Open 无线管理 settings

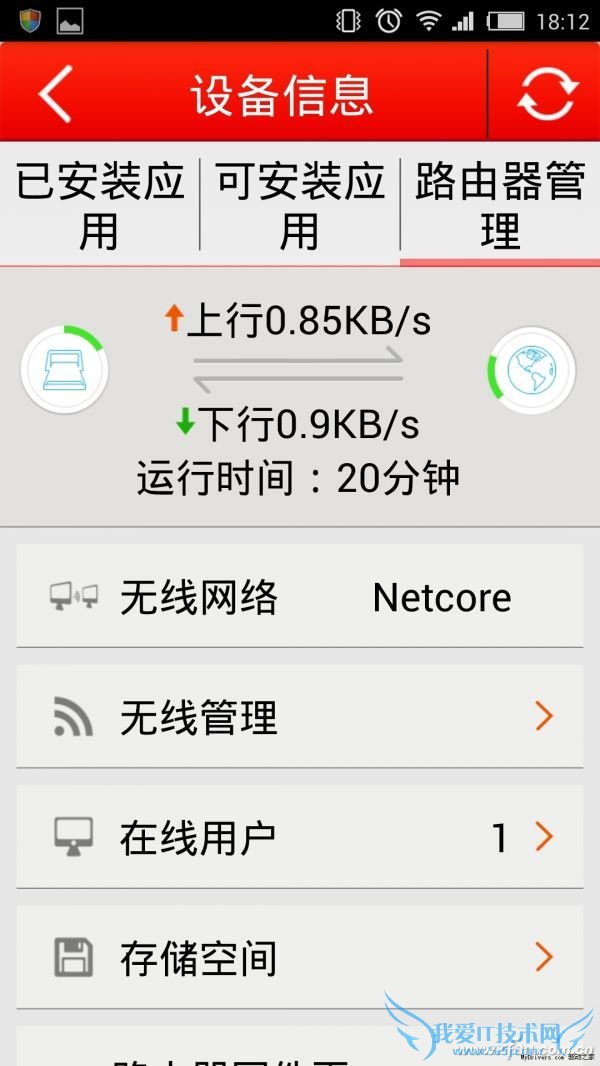click(300, 717)
